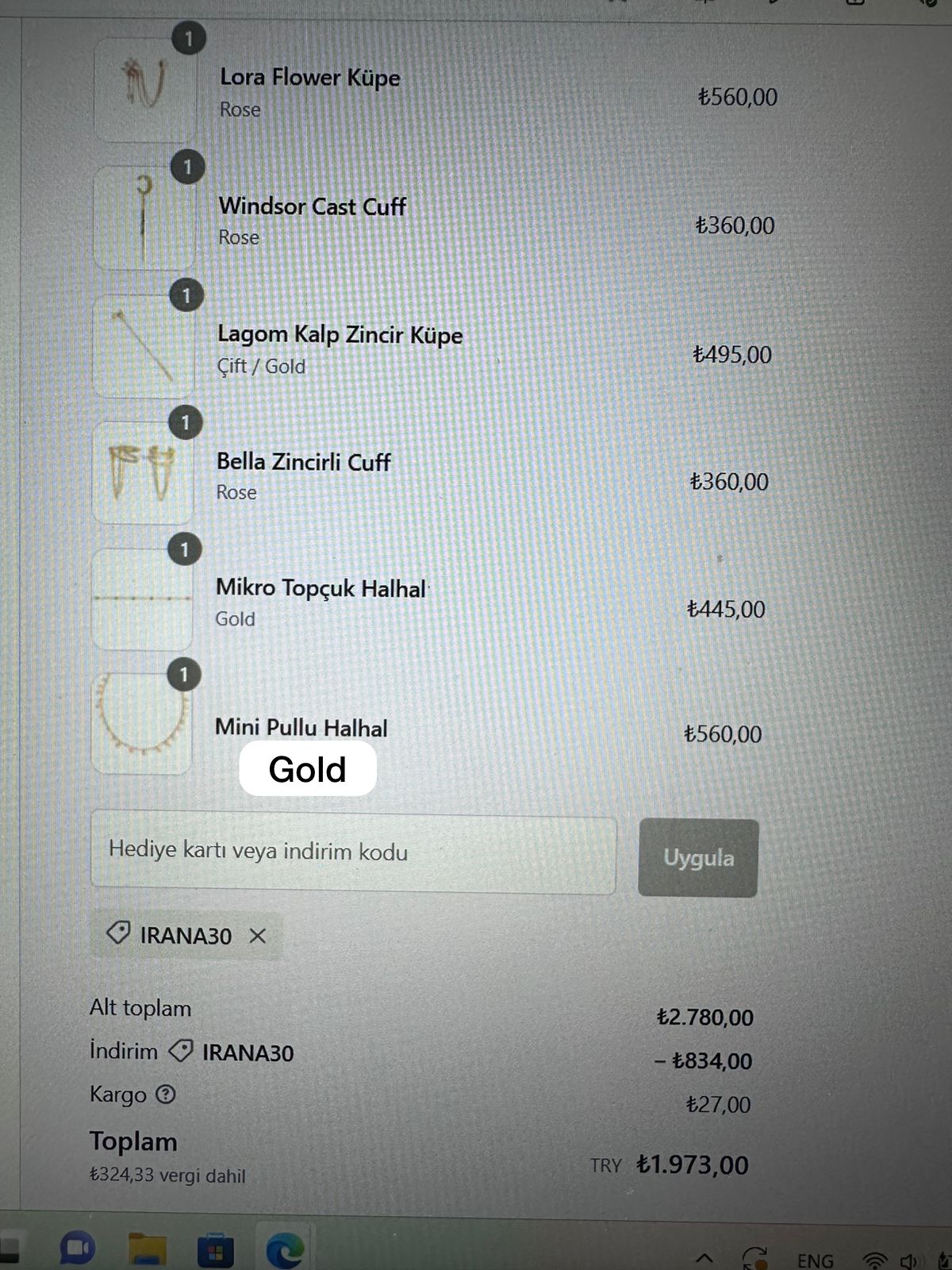Remove the IRANA30 discount code
The height and width of the screenshot is (1270, 952).
[258, 936]
